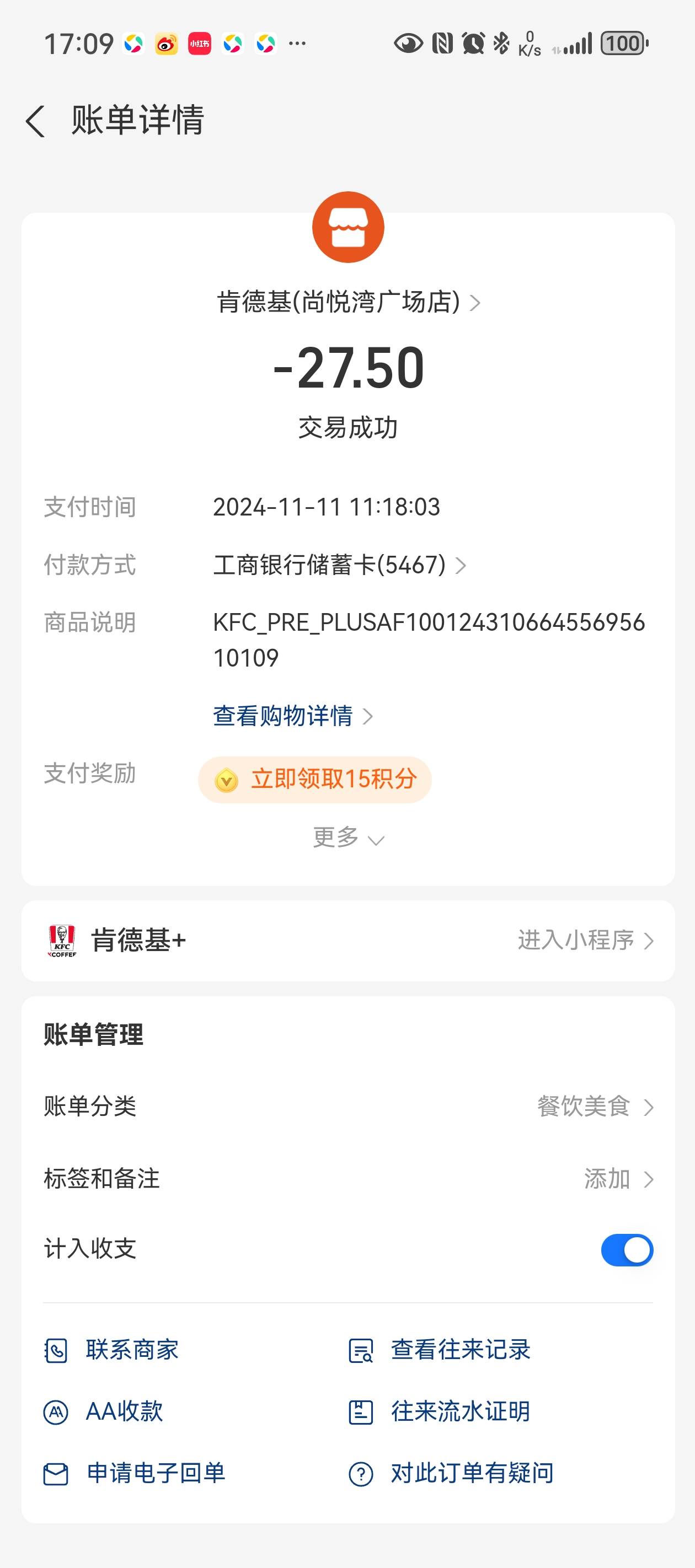The width and height of the screenshot is (695, 1568).
Task: Open 查看往来记录
Action: [x=439, y=1350]
